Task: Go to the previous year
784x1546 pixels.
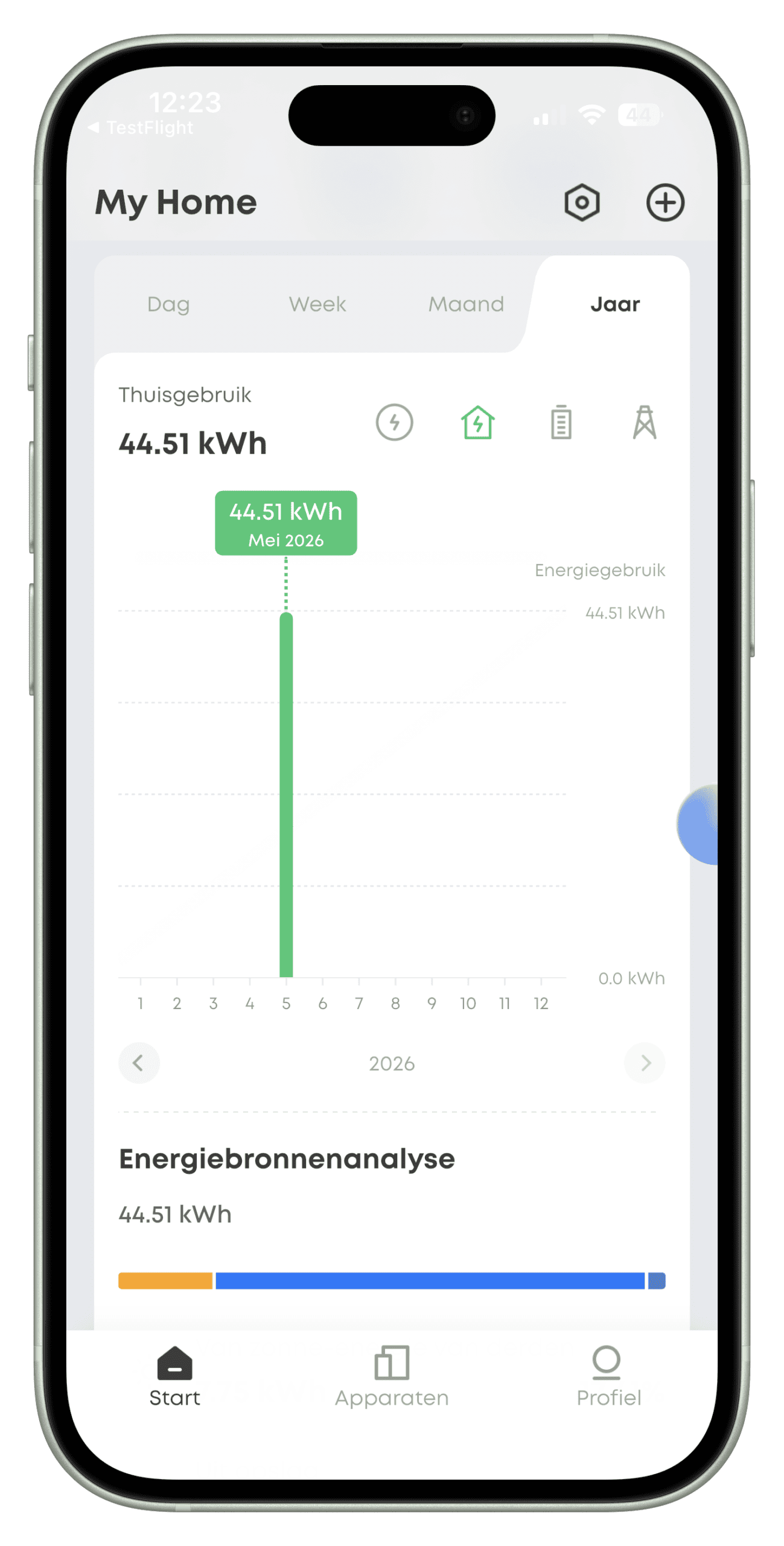Action: click(x=138, y=1062)
